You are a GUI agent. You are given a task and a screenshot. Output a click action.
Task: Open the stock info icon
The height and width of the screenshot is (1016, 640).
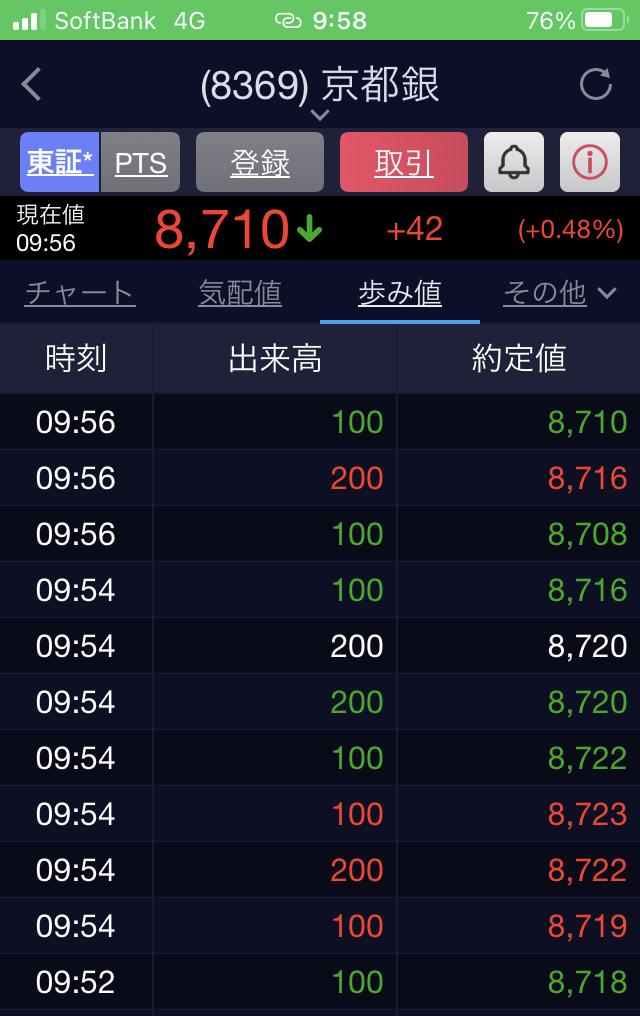[590, 162]
